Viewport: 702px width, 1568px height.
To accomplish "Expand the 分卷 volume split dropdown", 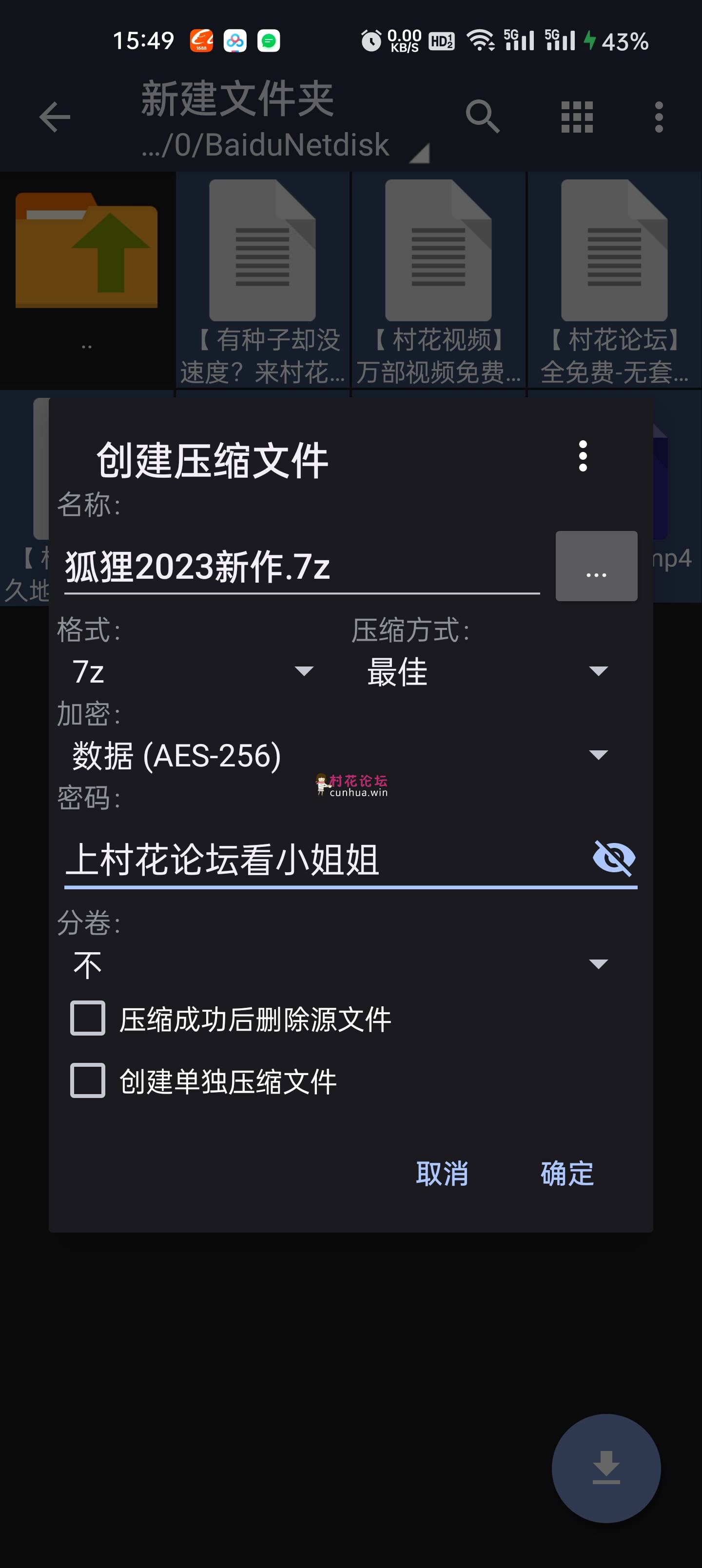I will pyautogui.click(x=341, y=964).
